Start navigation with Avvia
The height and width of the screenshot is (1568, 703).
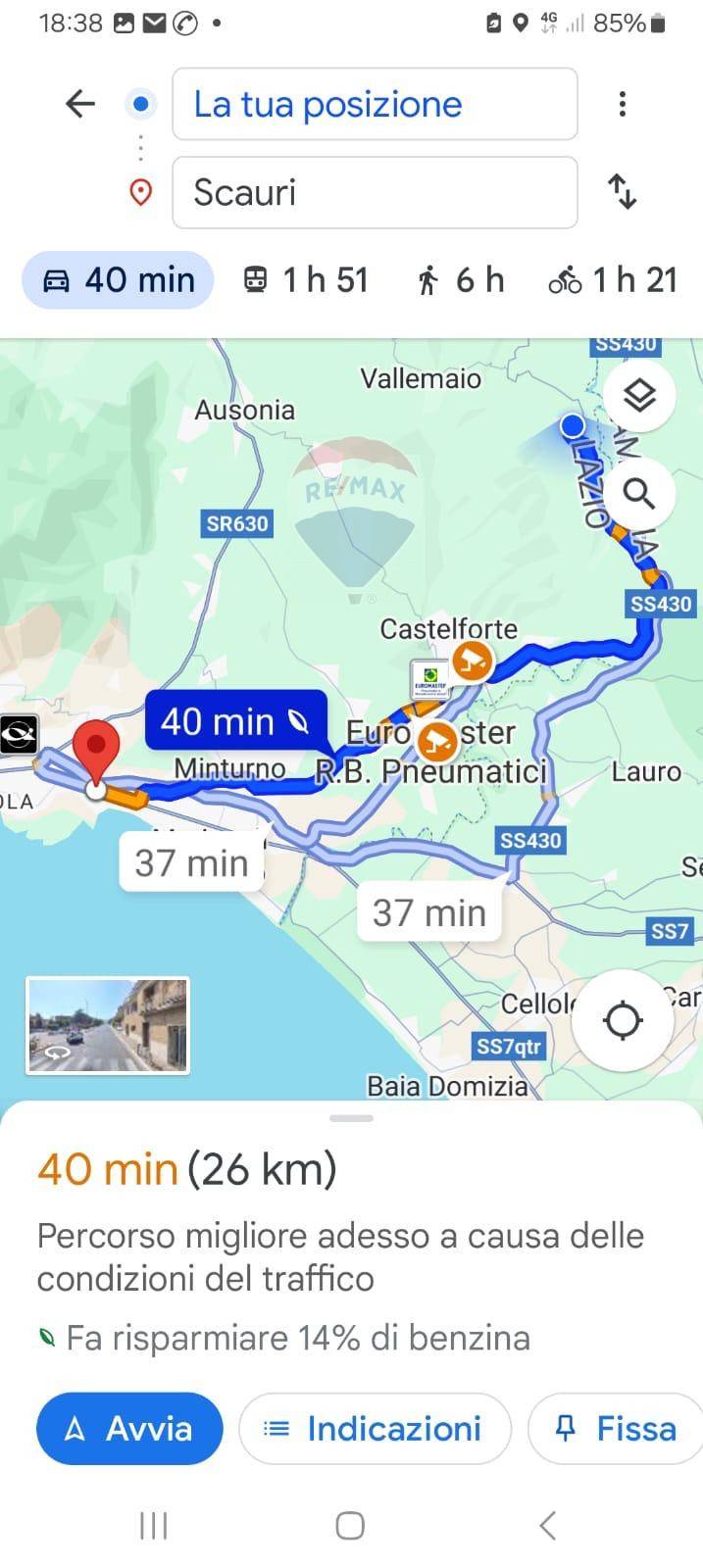[129, 1429]
